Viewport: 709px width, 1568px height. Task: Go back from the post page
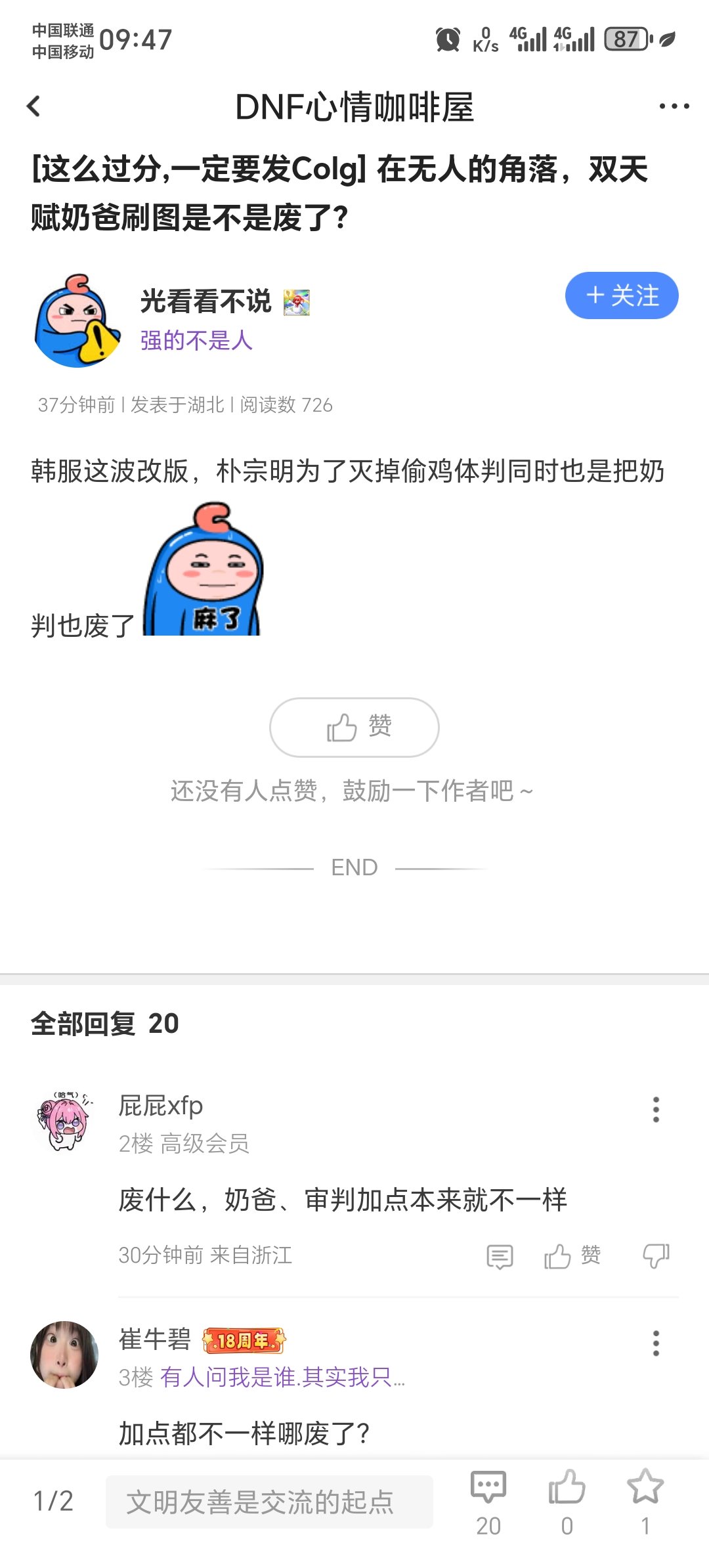[x=34, y=106]
